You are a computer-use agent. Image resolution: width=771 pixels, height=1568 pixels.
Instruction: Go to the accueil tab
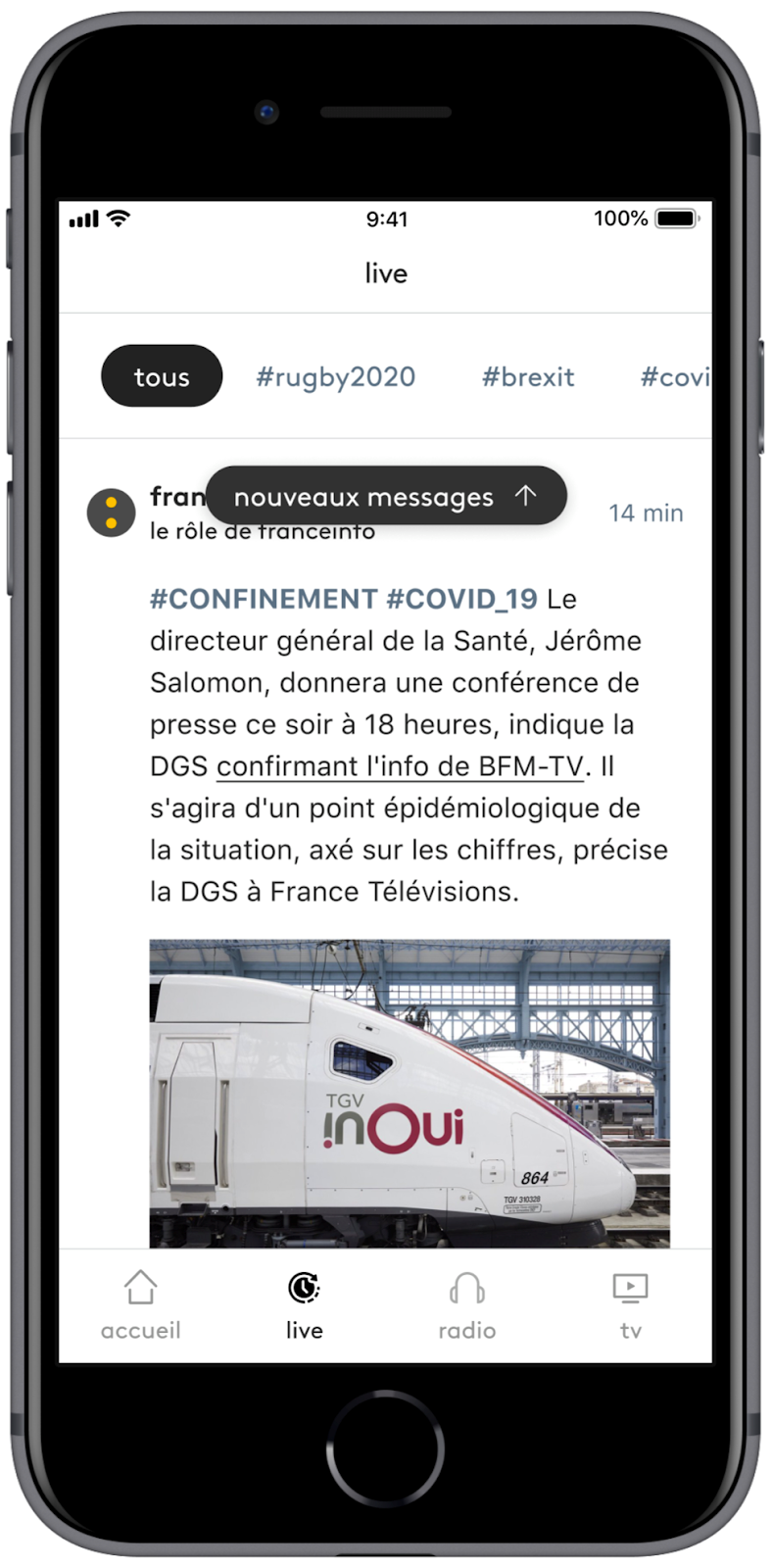tap(141, 1305)
